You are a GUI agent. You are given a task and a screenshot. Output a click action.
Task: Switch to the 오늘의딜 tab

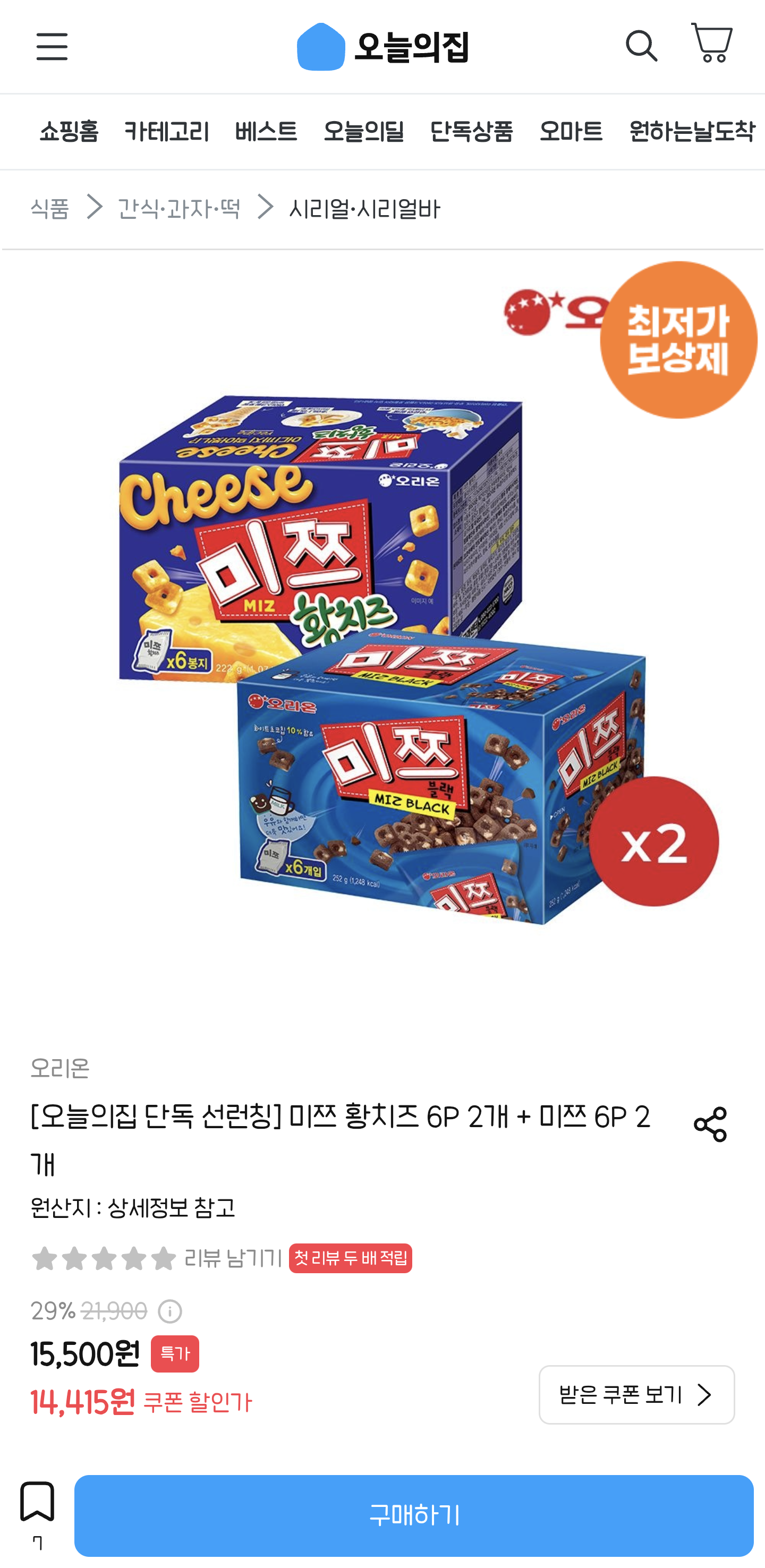point(363,132)
